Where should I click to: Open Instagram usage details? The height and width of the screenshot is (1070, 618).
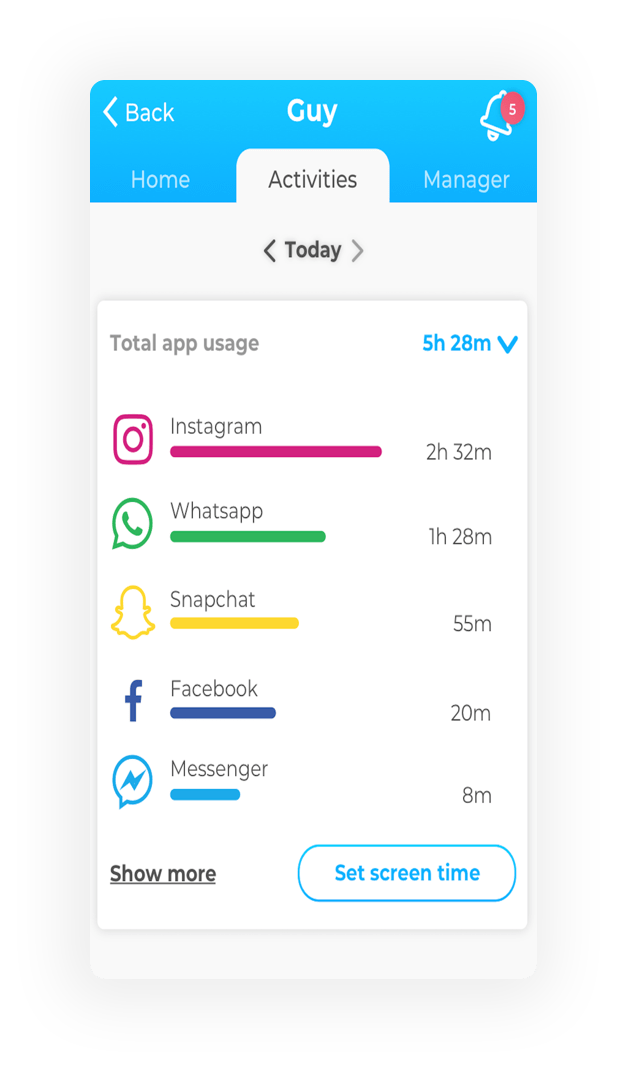301,439
